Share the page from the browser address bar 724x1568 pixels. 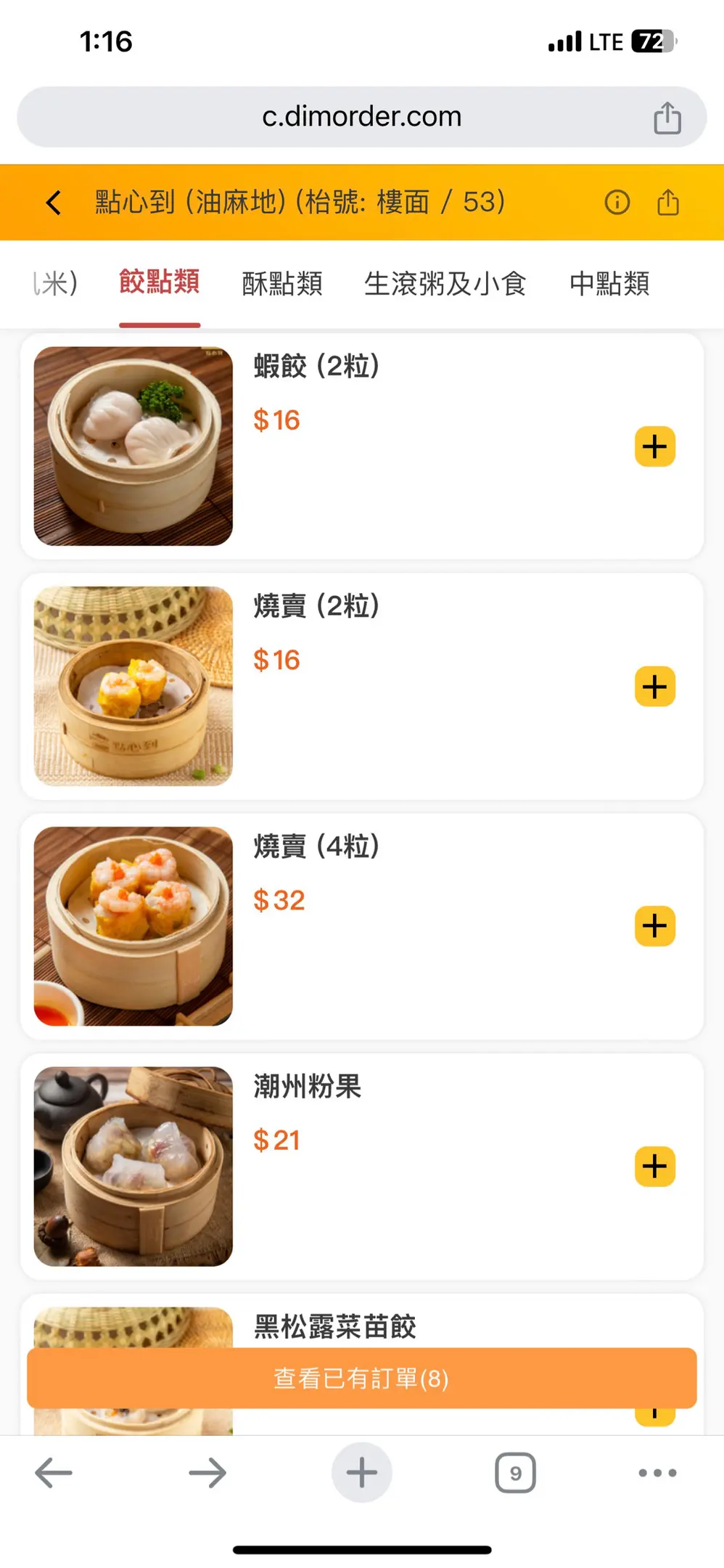pyautogui.click(x=667, y=118)
